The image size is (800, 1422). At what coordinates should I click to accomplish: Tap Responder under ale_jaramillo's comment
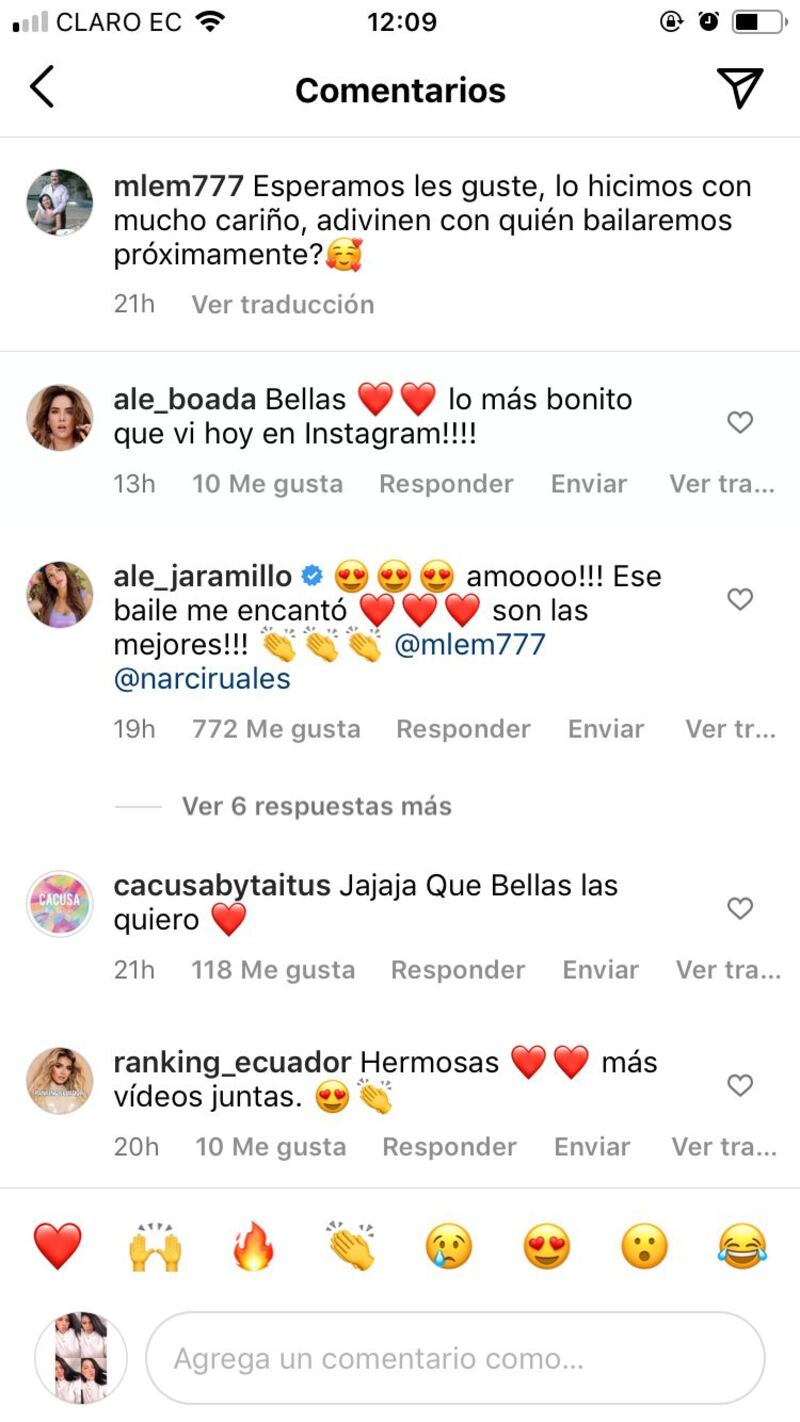pos(463,729)
